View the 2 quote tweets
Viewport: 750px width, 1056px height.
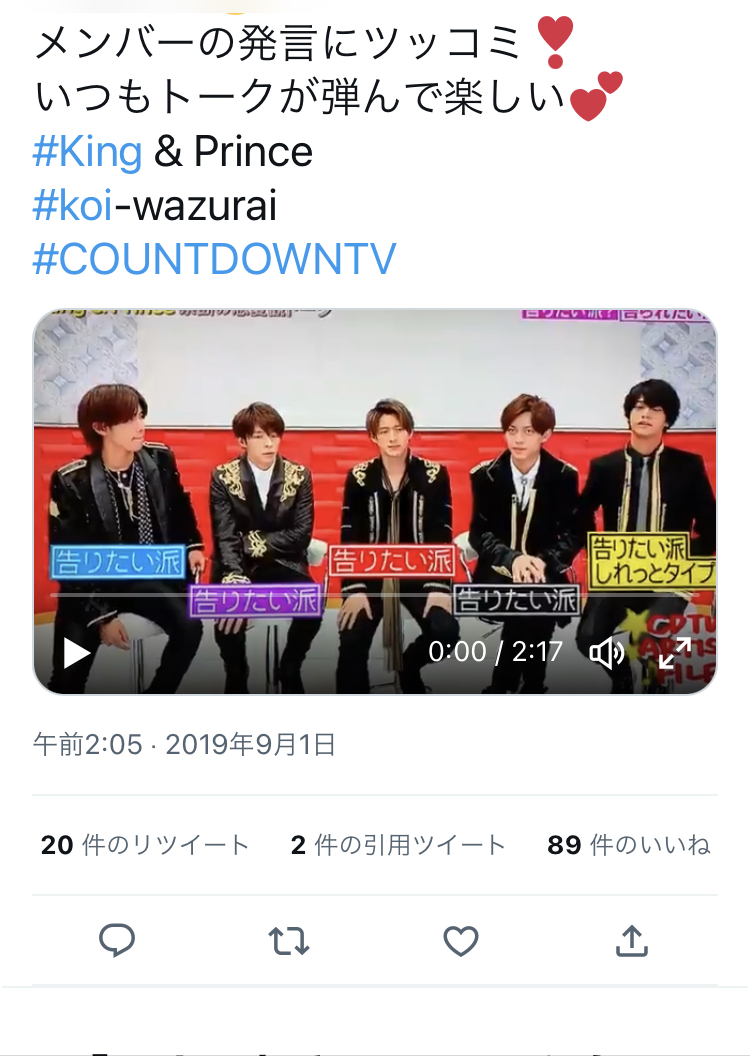pos(398,845)
